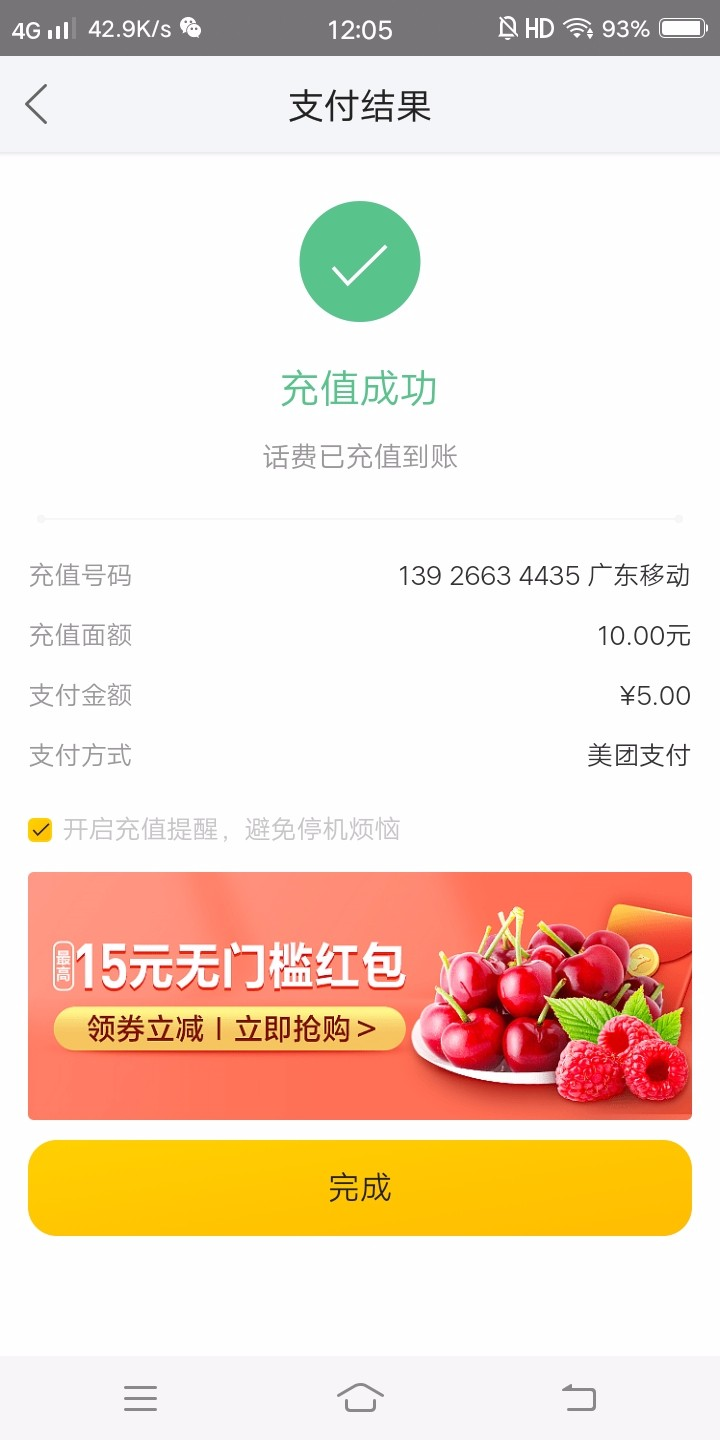Tap the 完成 button
Image resolution: width=720 pixels, height=1440 pixels.
click(x=360, y=1188)
